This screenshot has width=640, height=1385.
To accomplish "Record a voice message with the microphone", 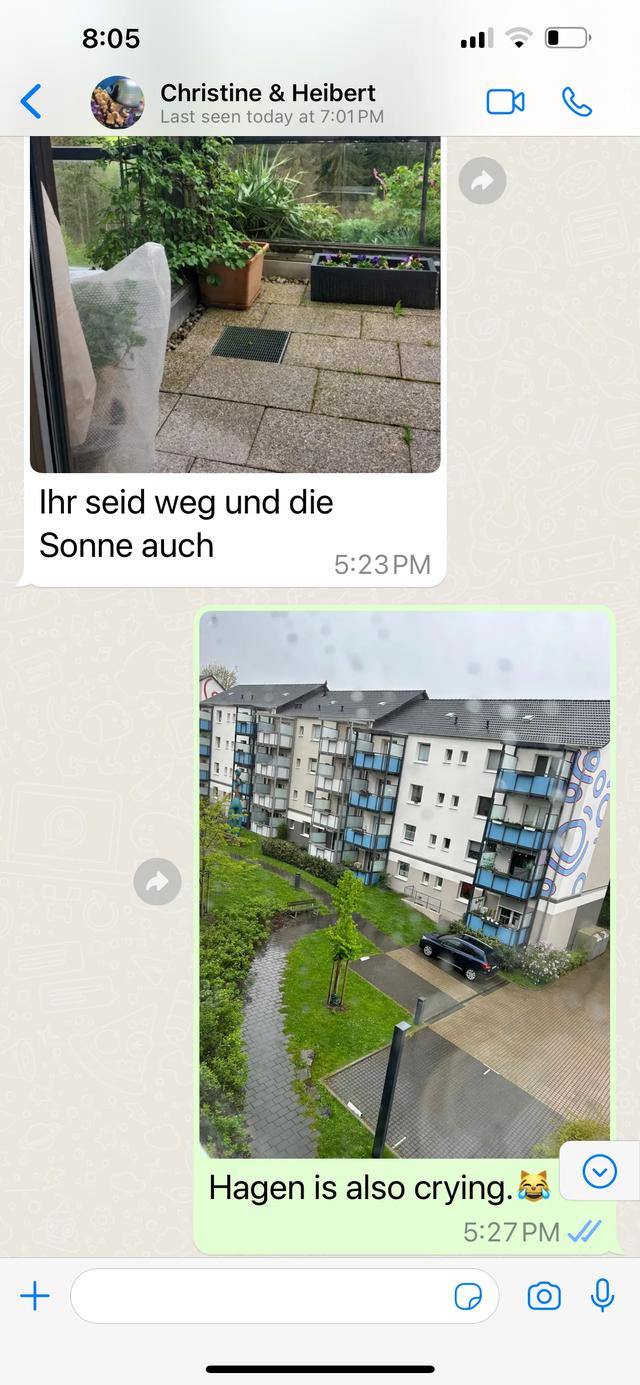I will (x=602, y=1297).
